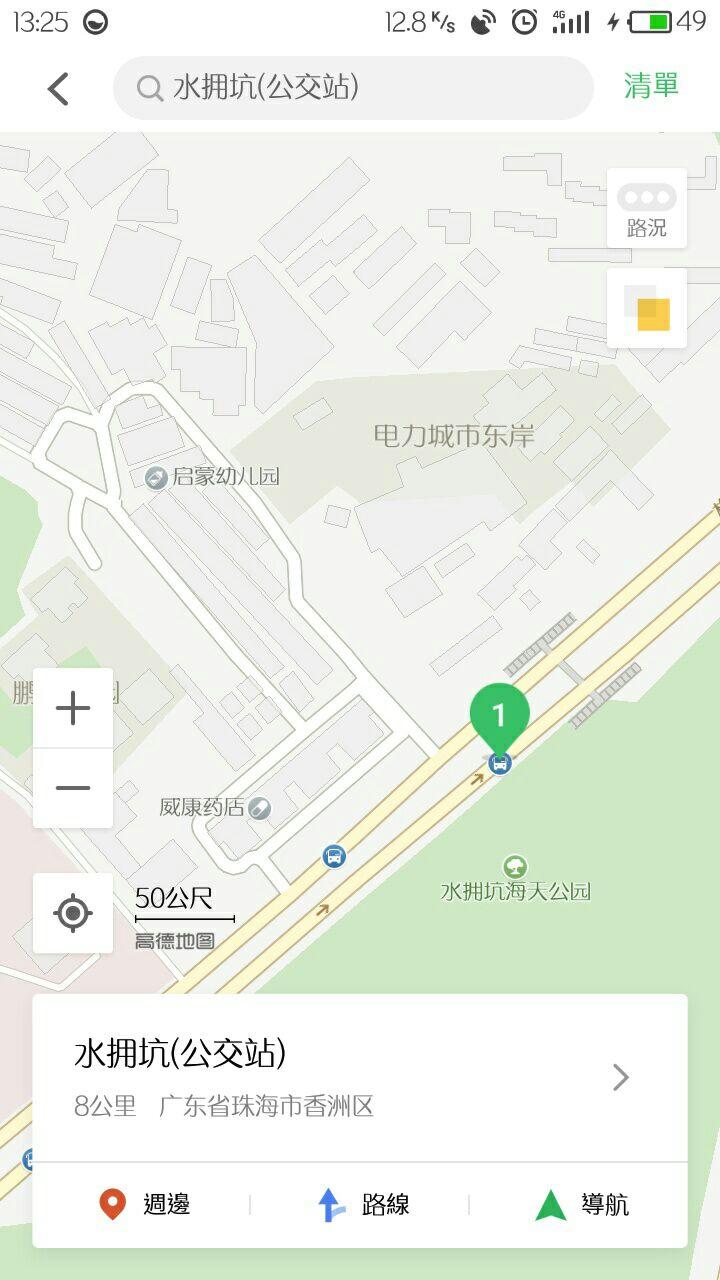Plan a route with 路線

pos(362,1205)
